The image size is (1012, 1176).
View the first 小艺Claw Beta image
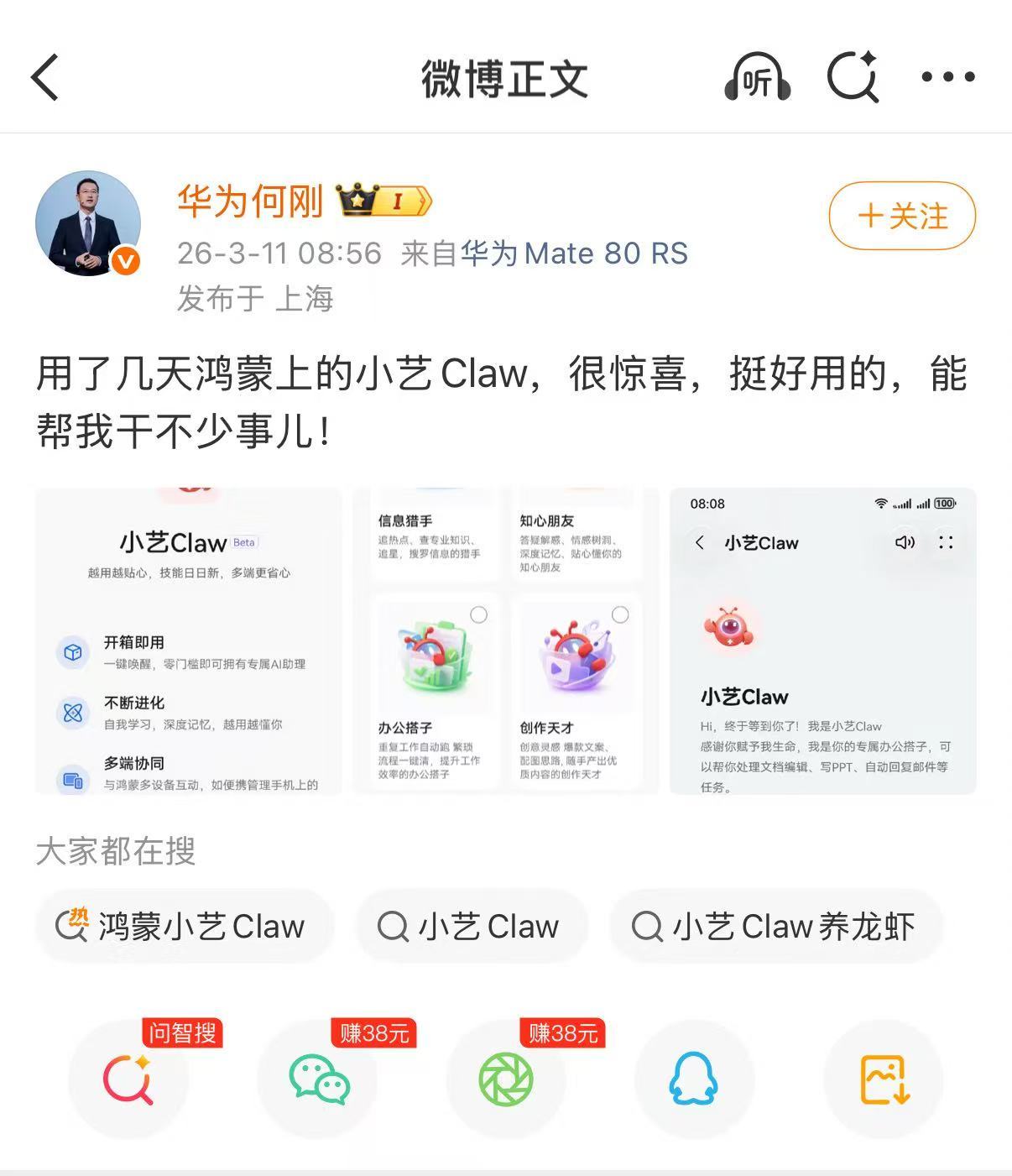coord(189,640)
